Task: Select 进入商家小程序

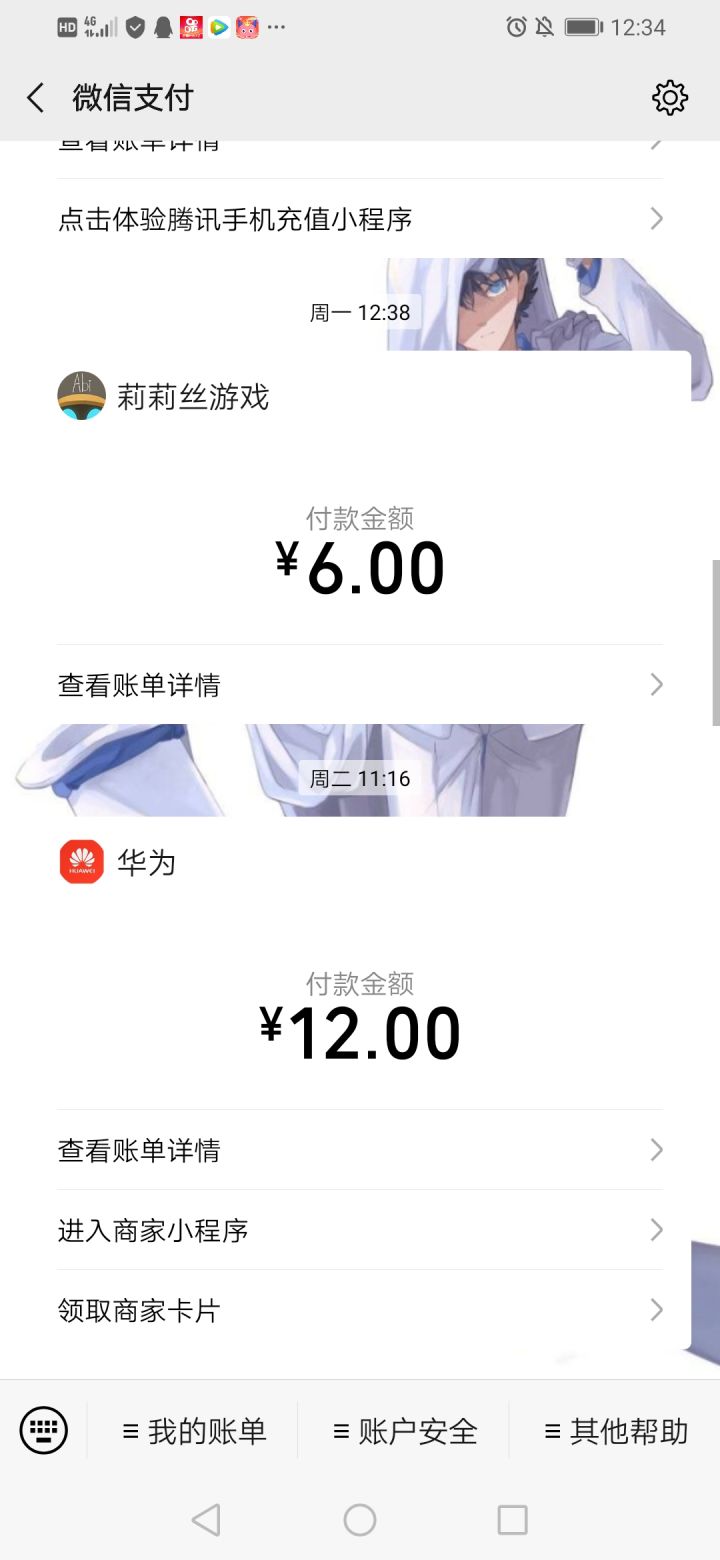Action: tap(360, 1230)
